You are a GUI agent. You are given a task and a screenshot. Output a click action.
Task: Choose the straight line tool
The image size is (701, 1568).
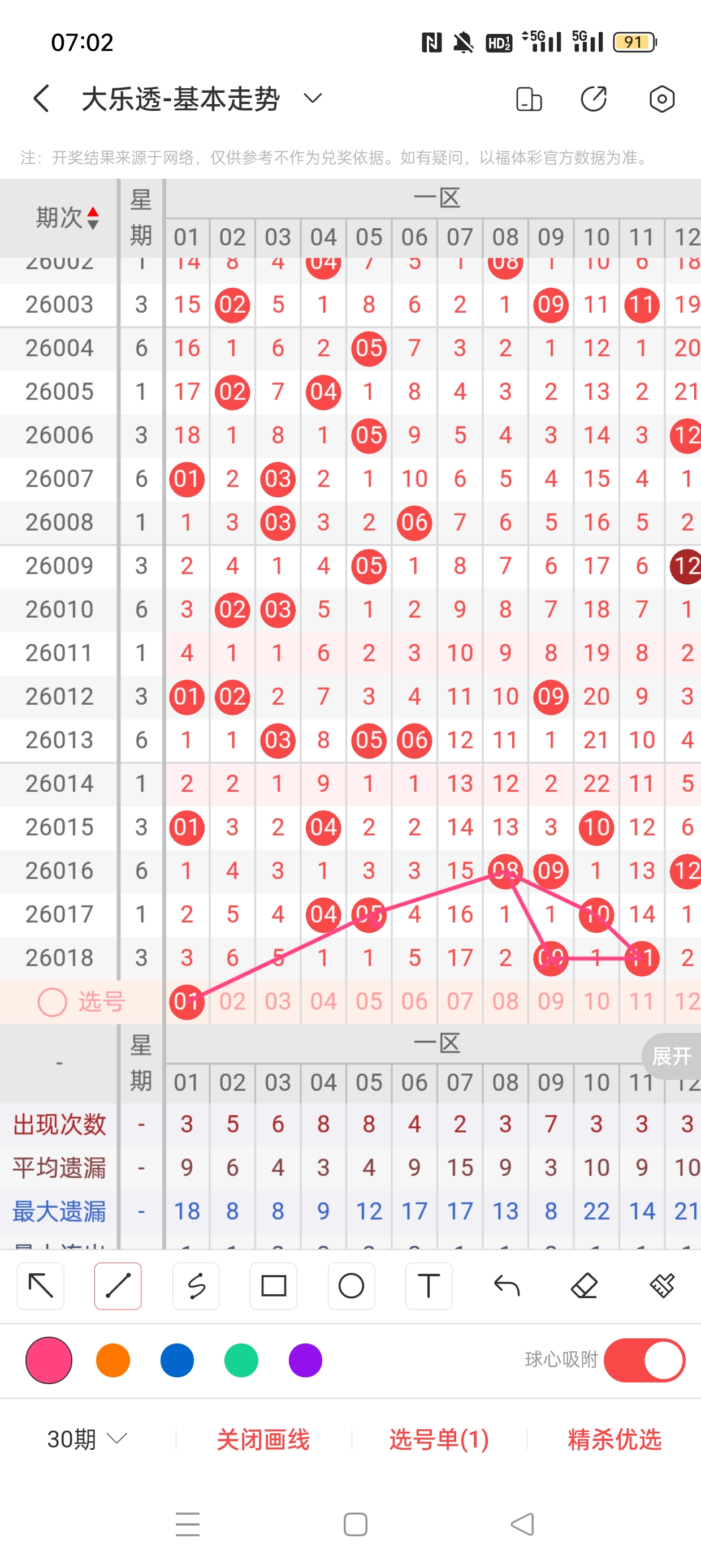point(118,1286)
